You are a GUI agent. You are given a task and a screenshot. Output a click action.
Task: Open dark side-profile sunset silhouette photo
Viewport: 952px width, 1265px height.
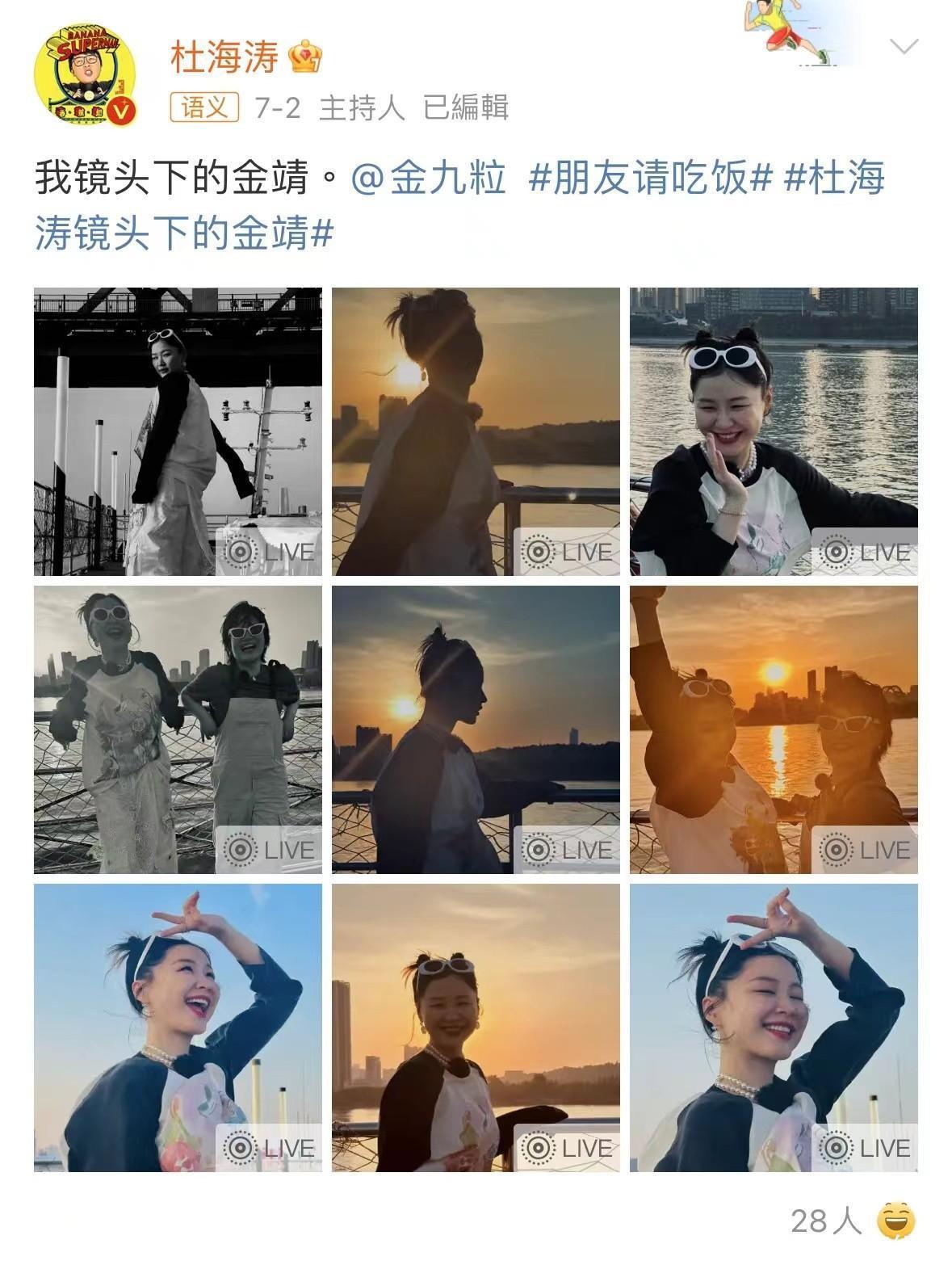tap(476, 729)
